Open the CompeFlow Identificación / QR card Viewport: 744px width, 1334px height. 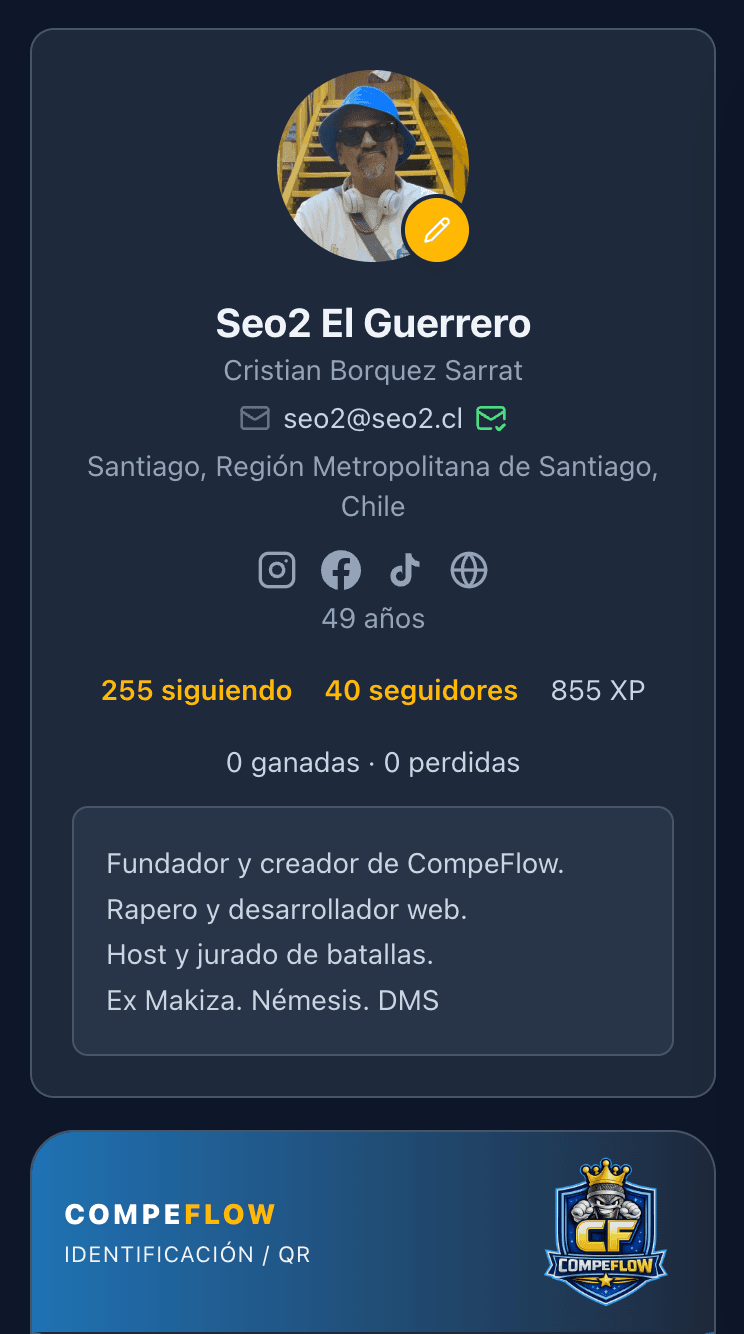pyautogui.click(x=372, y=1232)
